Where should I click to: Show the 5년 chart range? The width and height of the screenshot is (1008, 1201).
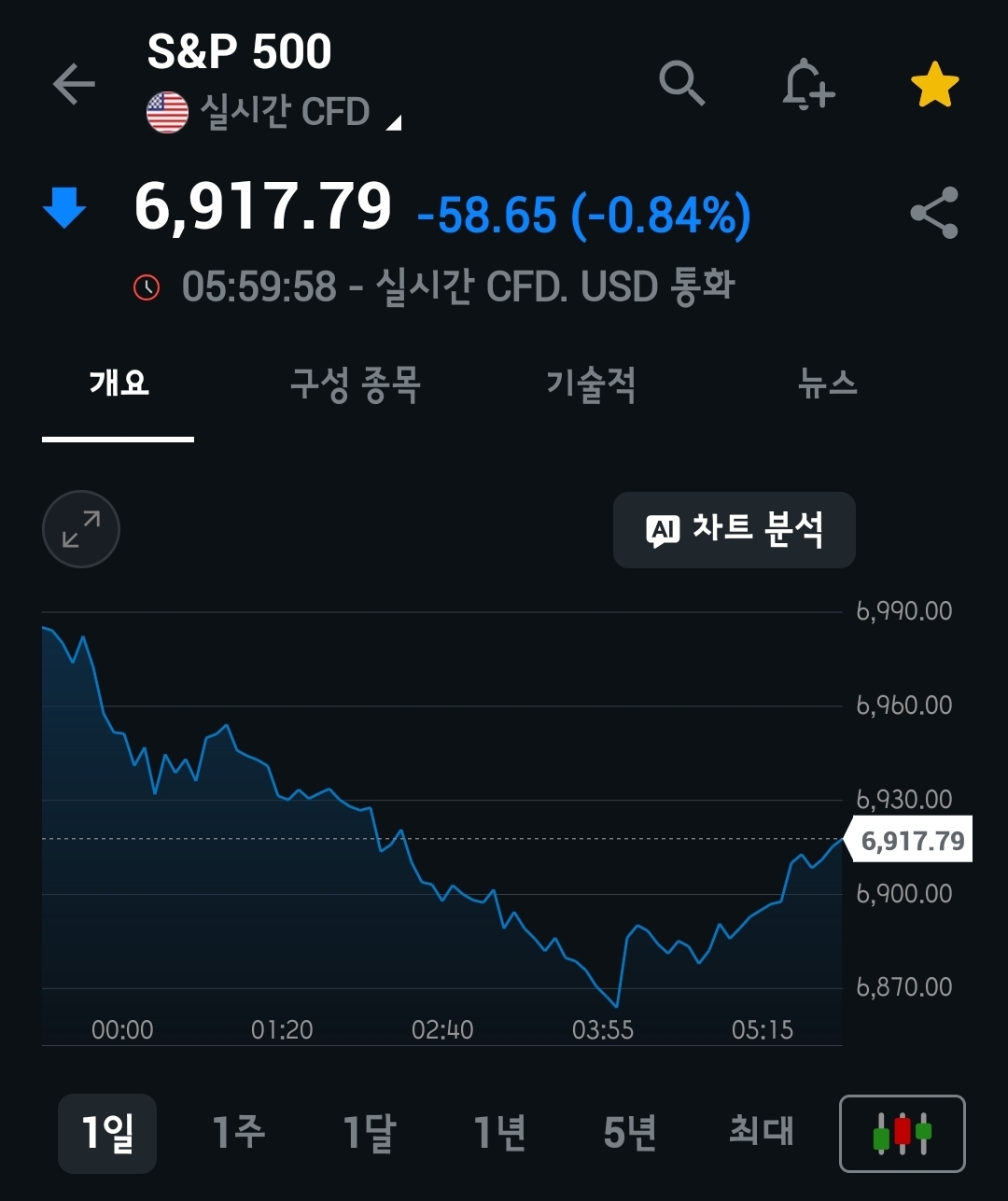[630, 1133]
